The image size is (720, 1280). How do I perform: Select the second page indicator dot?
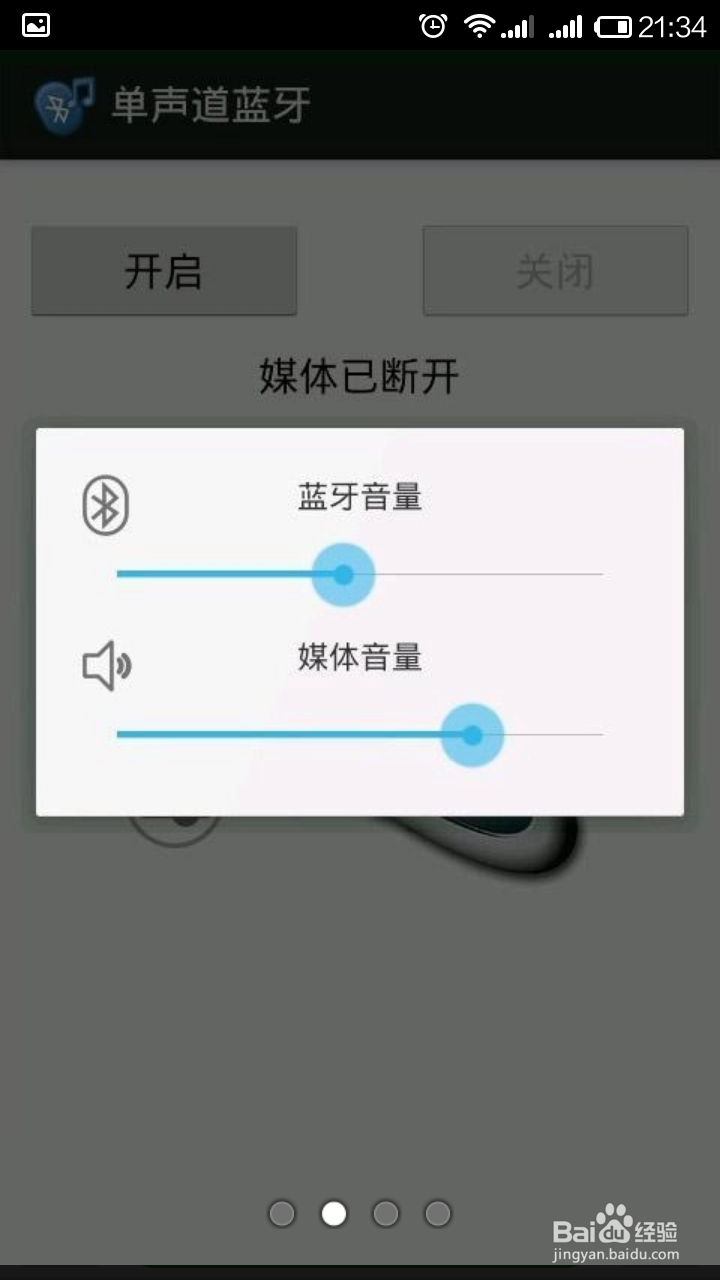[x=334, y=1213]
